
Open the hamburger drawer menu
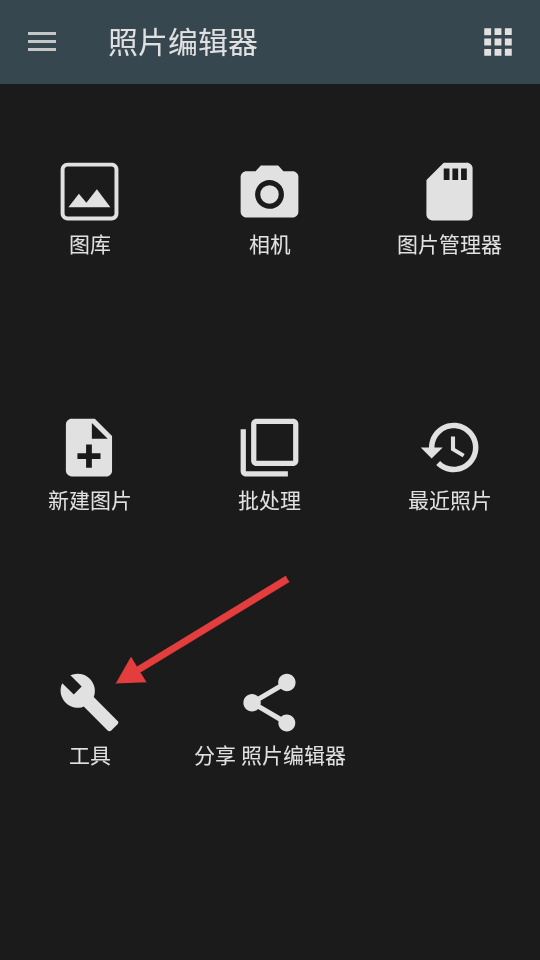click(x=42, y=42)
